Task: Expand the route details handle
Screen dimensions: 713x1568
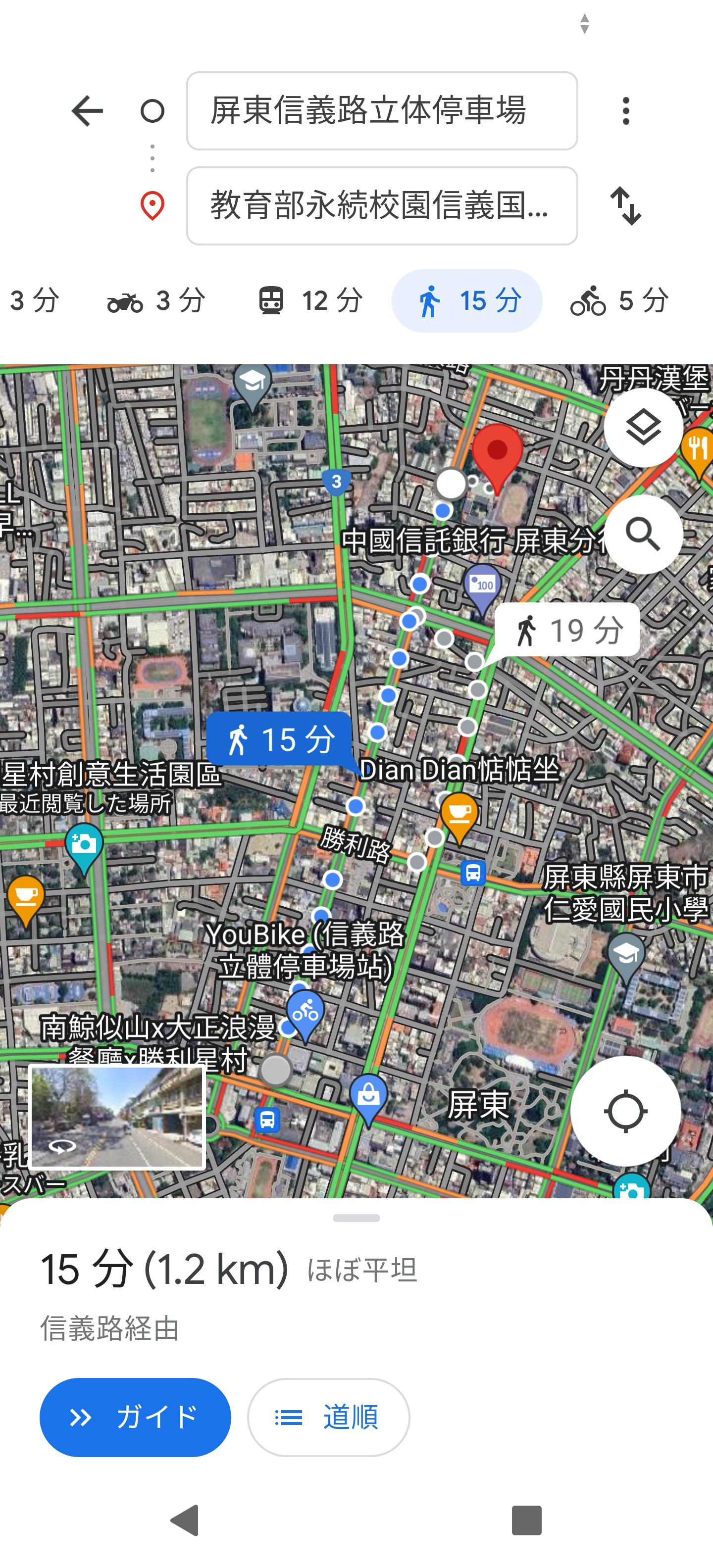Action: click(x=356, y=1218)
